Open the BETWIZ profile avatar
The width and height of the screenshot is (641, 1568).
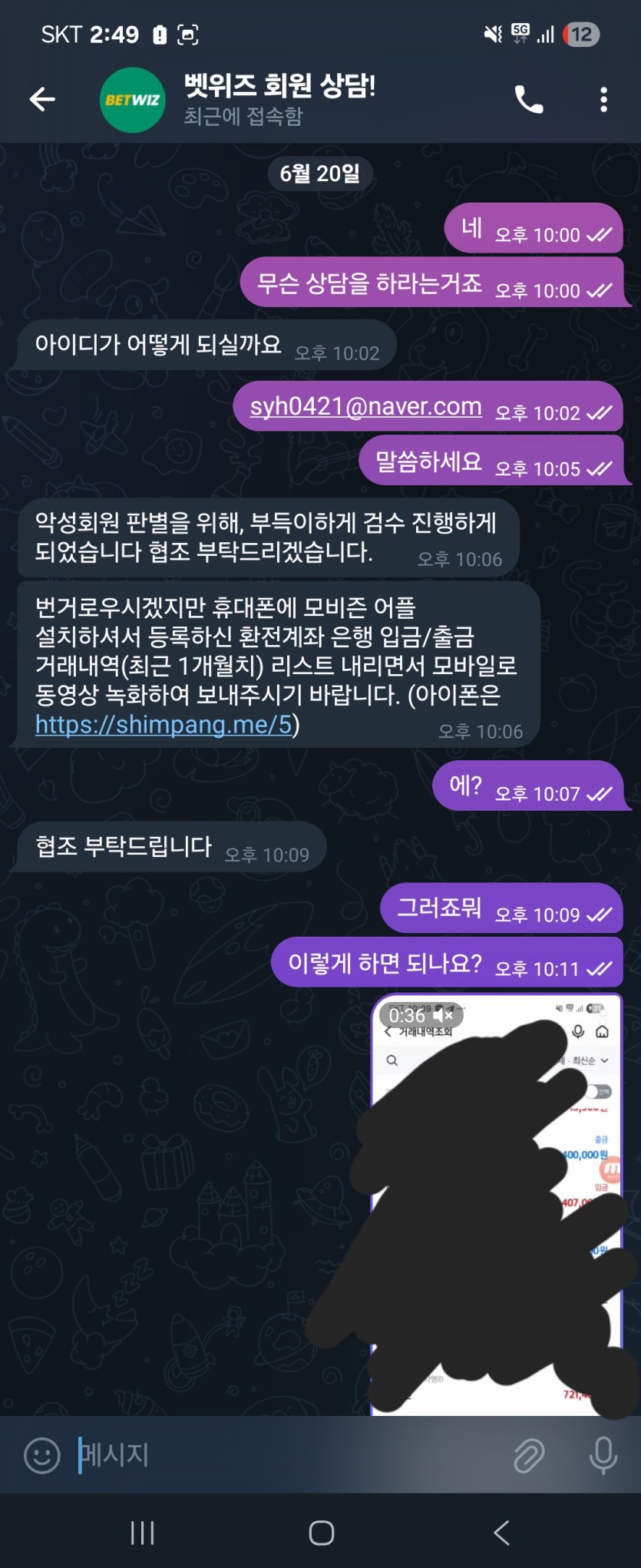[x=132, y=100]
